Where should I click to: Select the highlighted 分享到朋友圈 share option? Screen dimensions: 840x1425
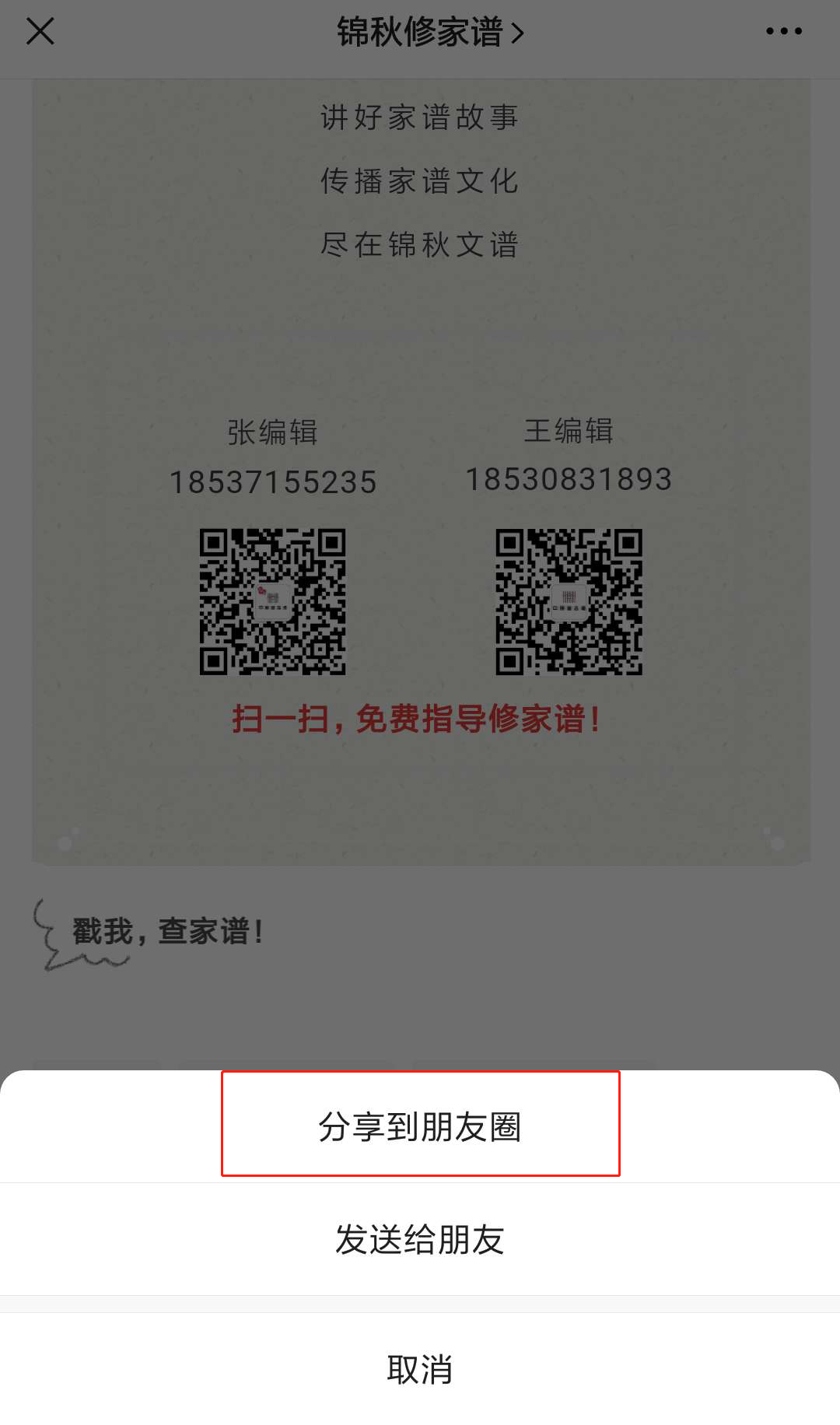coord(420,1125)
